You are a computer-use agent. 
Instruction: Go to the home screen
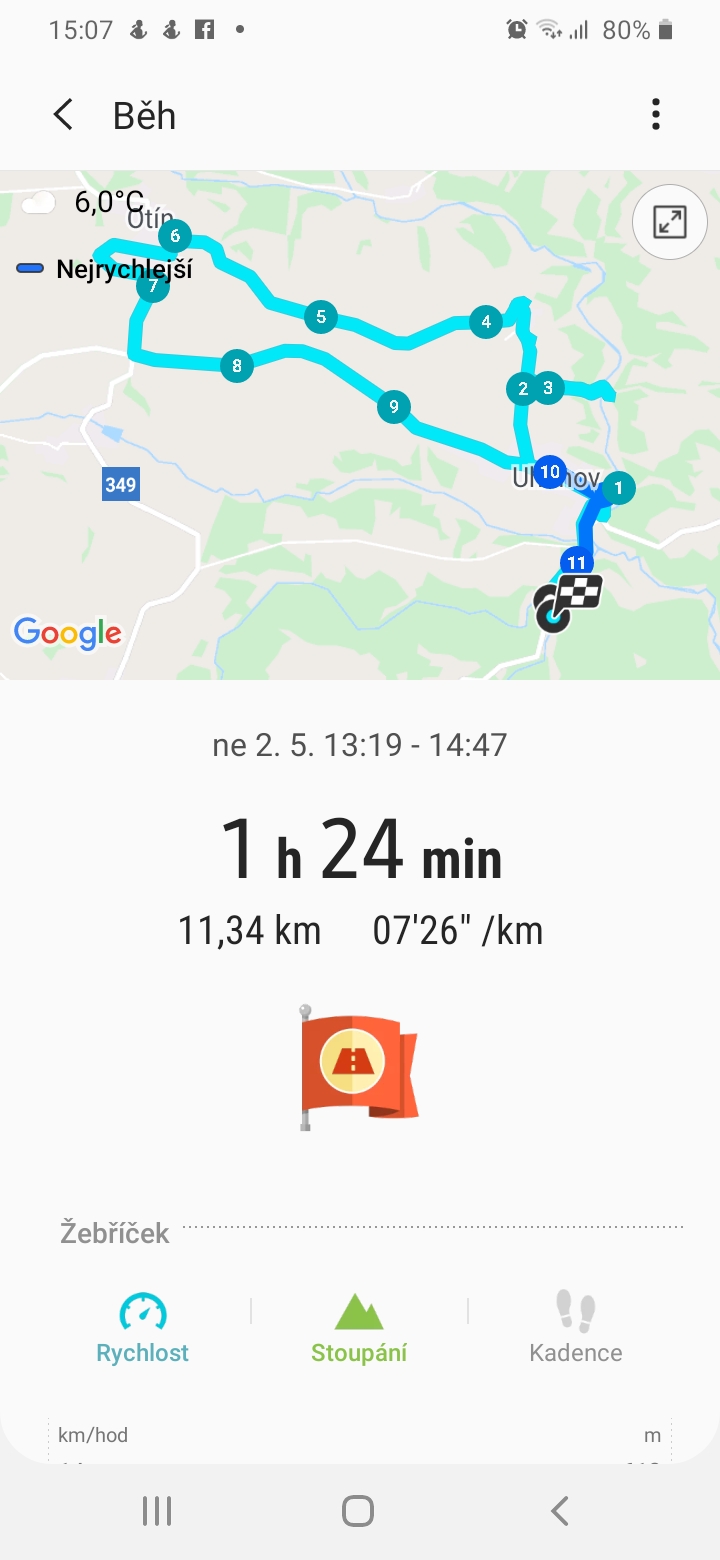click(358, 1511)
